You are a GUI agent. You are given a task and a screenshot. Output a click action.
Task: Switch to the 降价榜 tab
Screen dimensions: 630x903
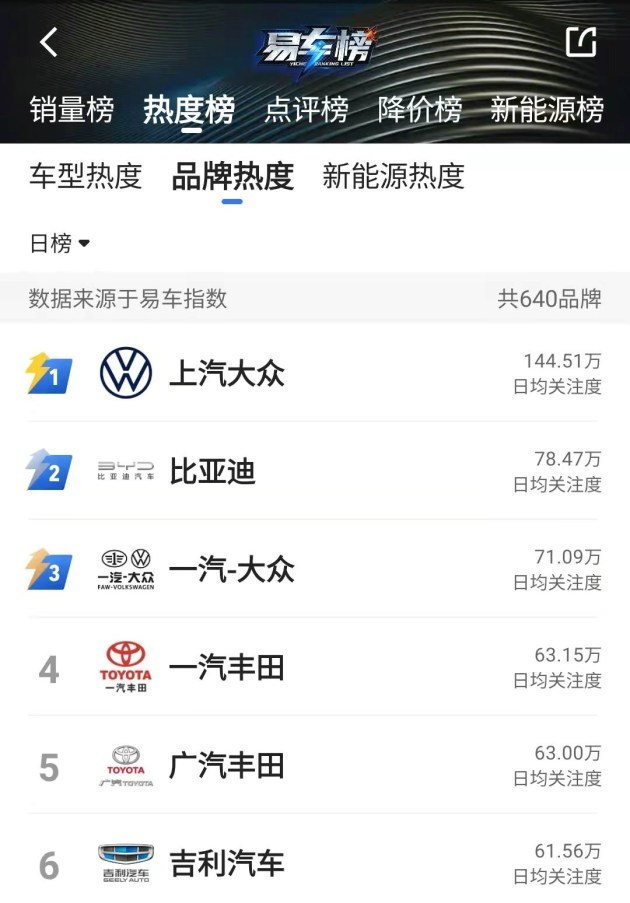[x=420, y=109]
